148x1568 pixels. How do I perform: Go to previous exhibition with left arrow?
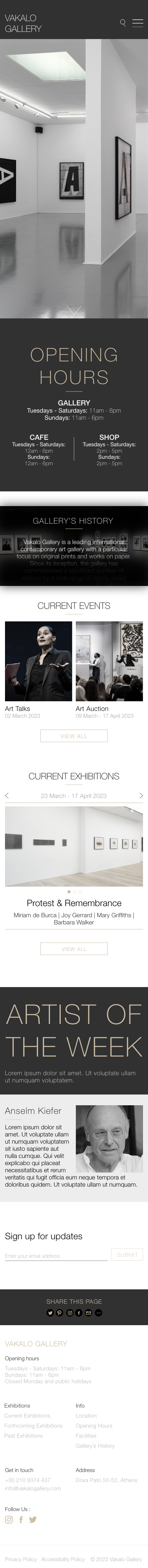(7, 795)
